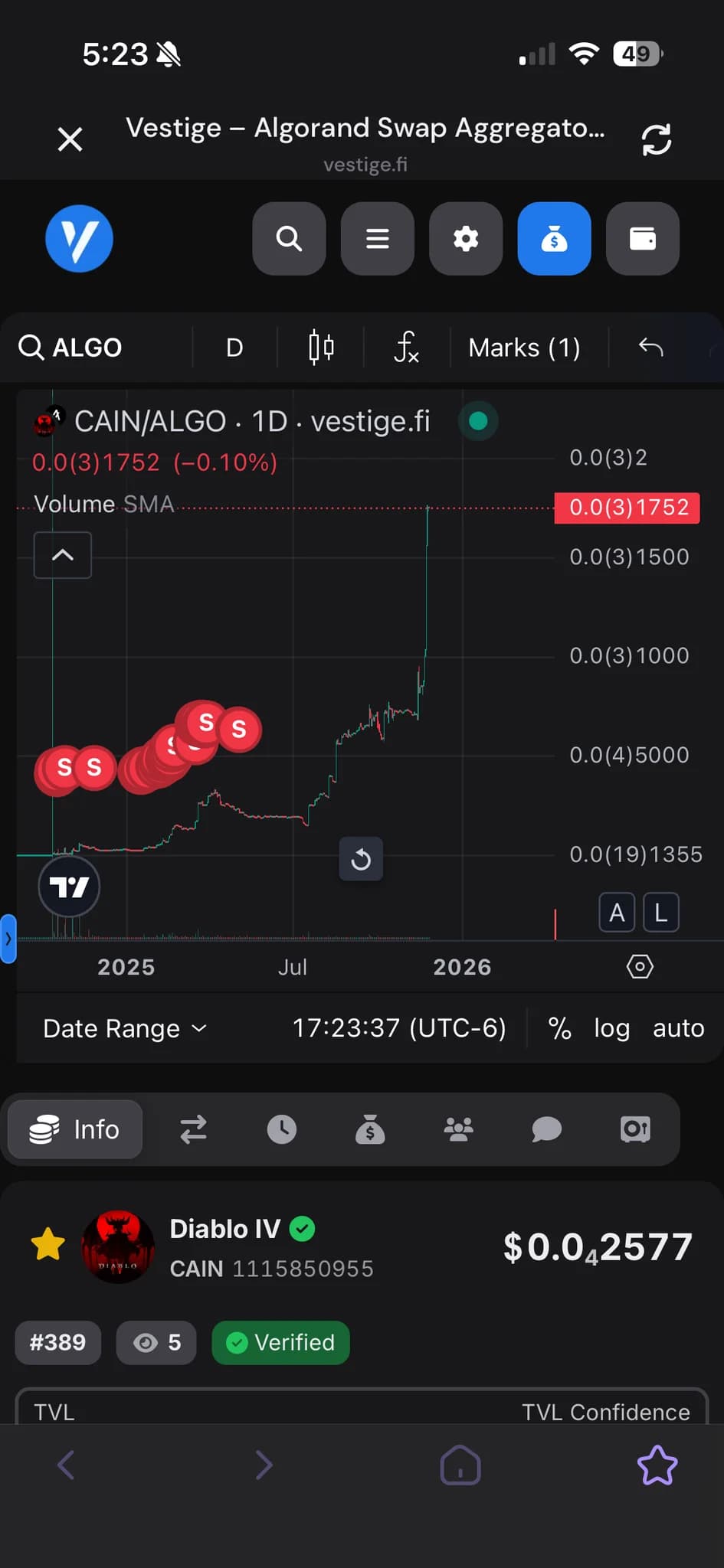This screenshot has width=724, height=1568.
Task: Close the in-app browser page
Action: click(70, 139)
